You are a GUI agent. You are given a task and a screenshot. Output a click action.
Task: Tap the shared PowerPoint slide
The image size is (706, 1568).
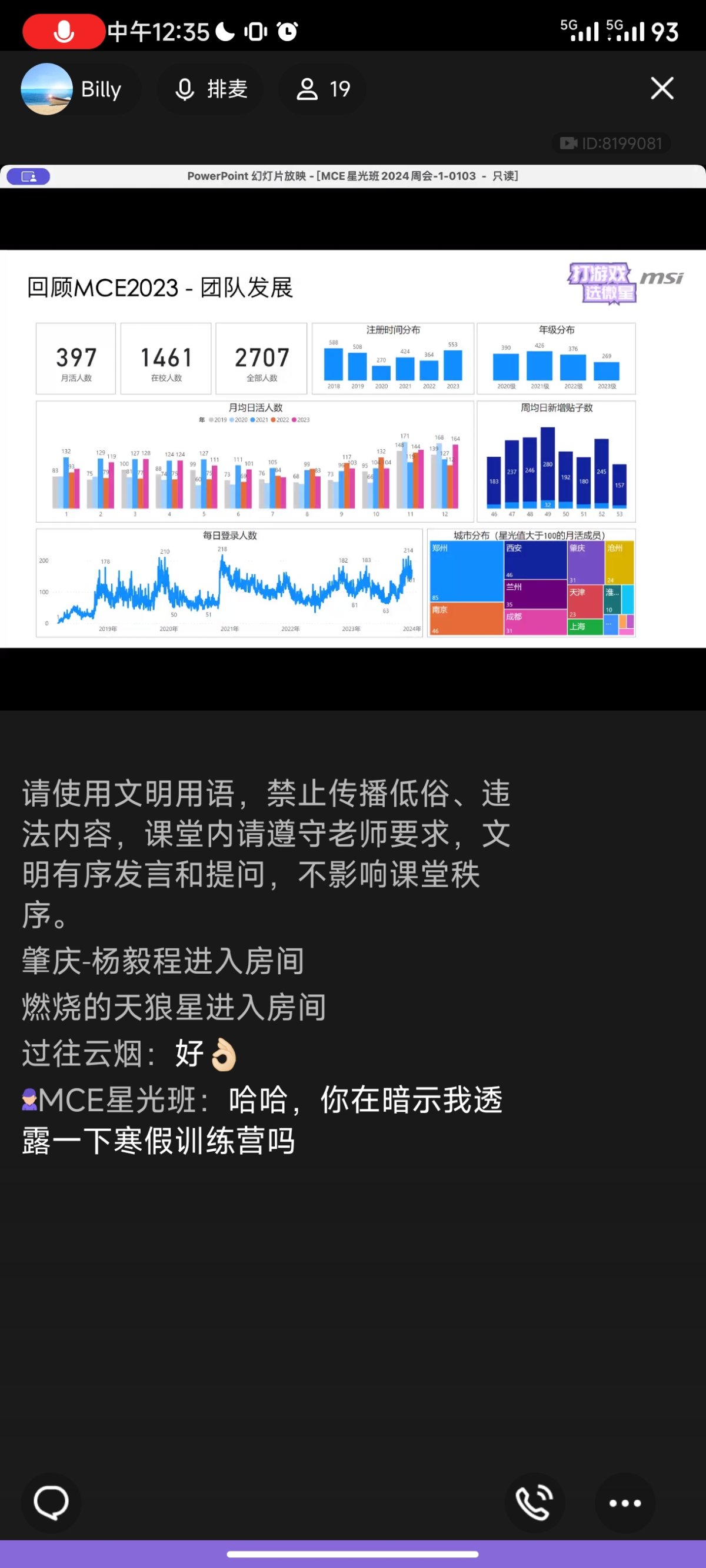pos(352,449)
